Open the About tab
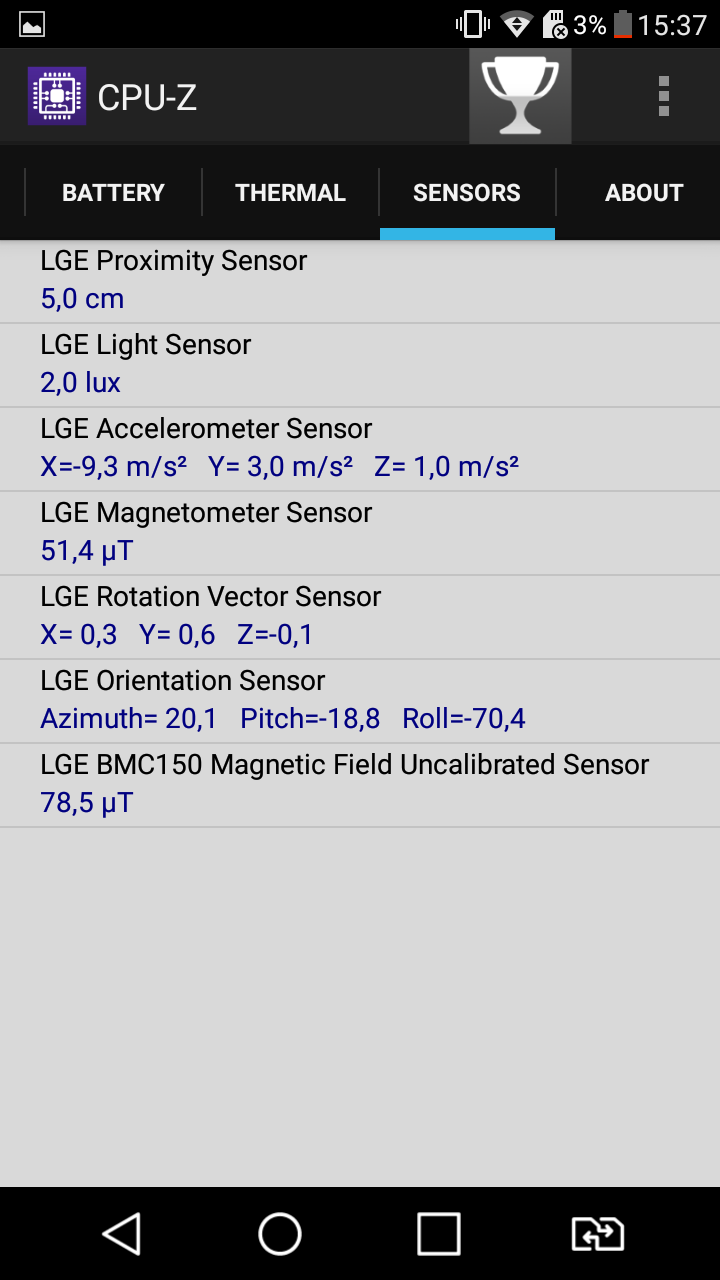720x1280 pixels. tap(644, 193)
